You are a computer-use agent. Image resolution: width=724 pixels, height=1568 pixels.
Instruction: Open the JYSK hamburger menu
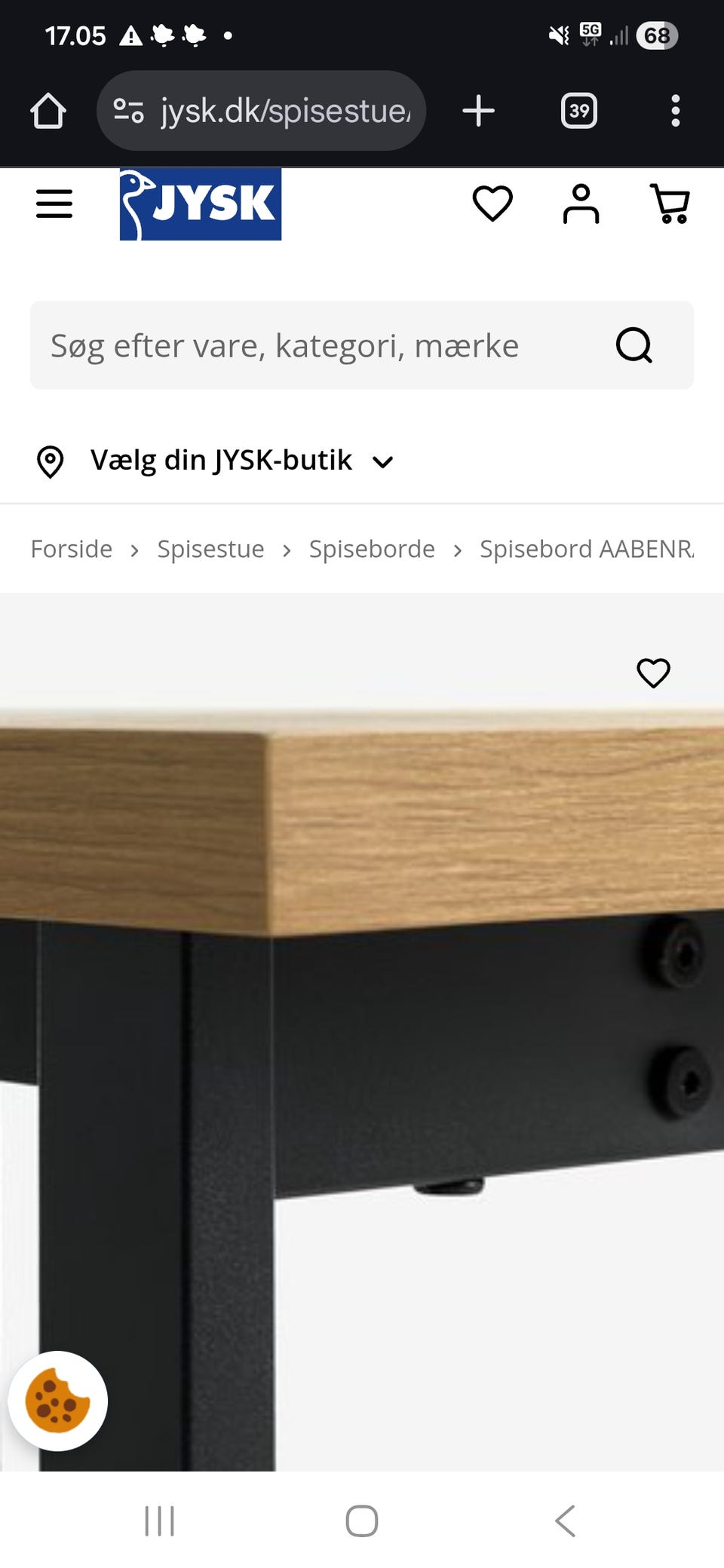tap(54, 204)
